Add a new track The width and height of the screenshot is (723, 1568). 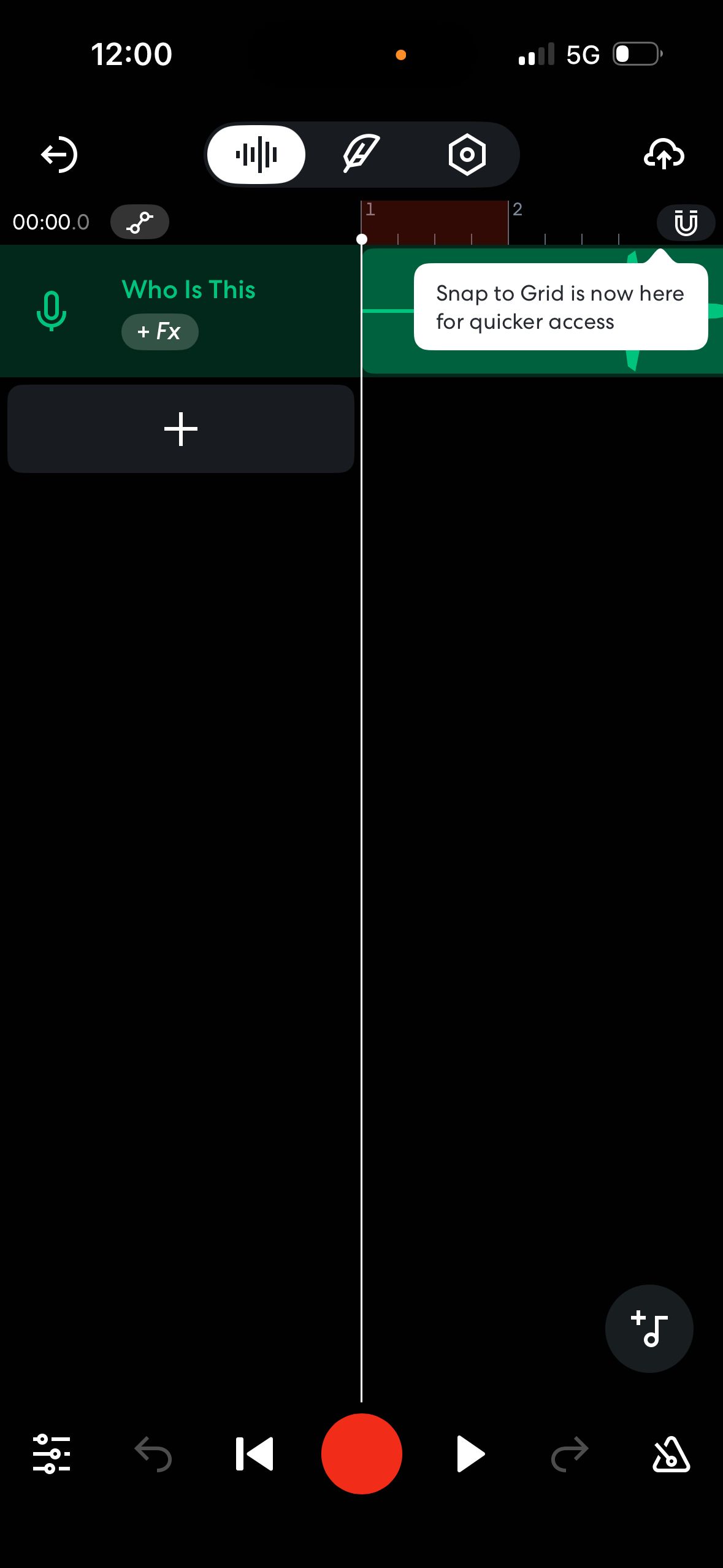click(x=181, y=429)
